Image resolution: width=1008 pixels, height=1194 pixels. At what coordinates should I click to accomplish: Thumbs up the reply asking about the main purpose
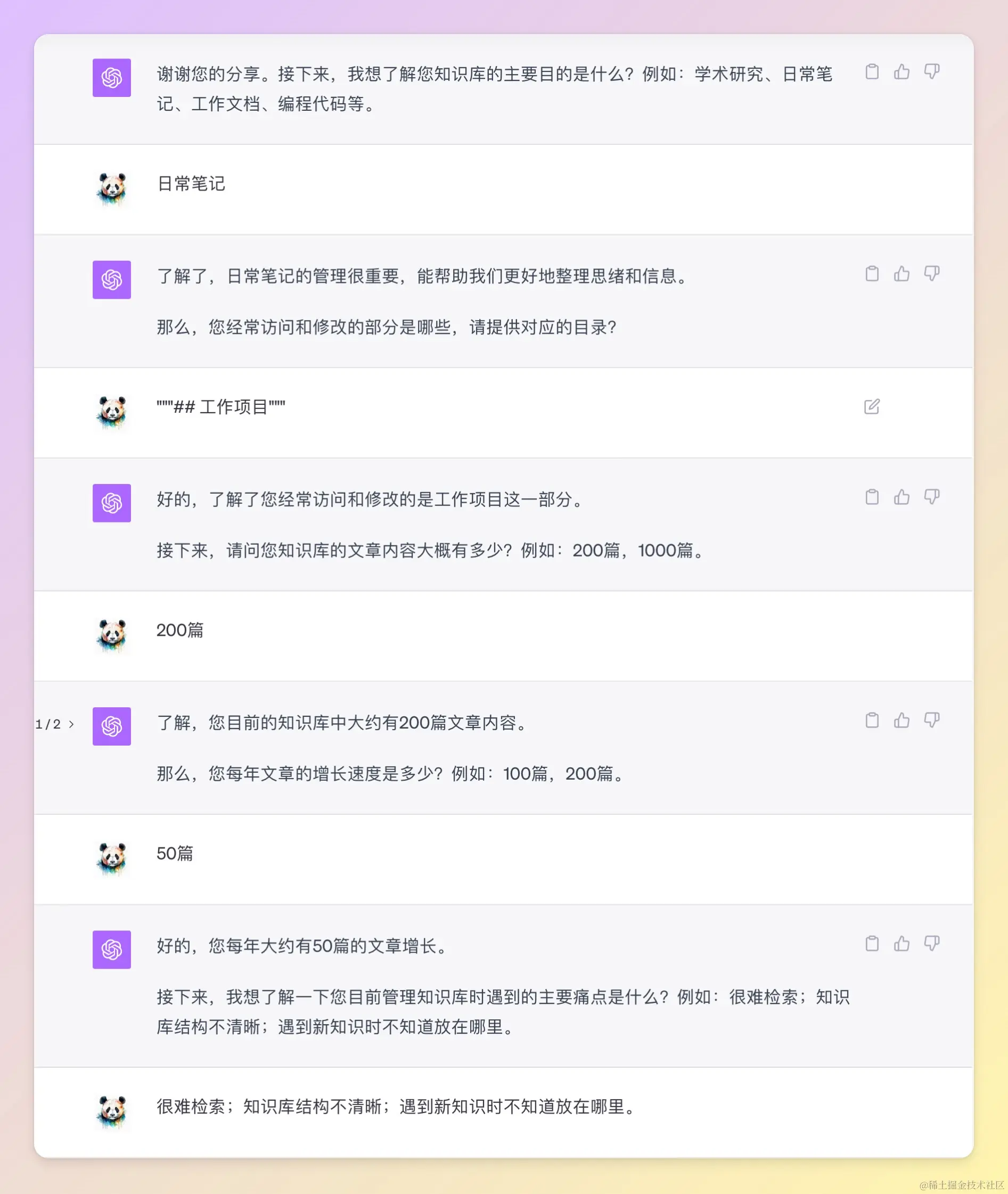pos(902,72)
